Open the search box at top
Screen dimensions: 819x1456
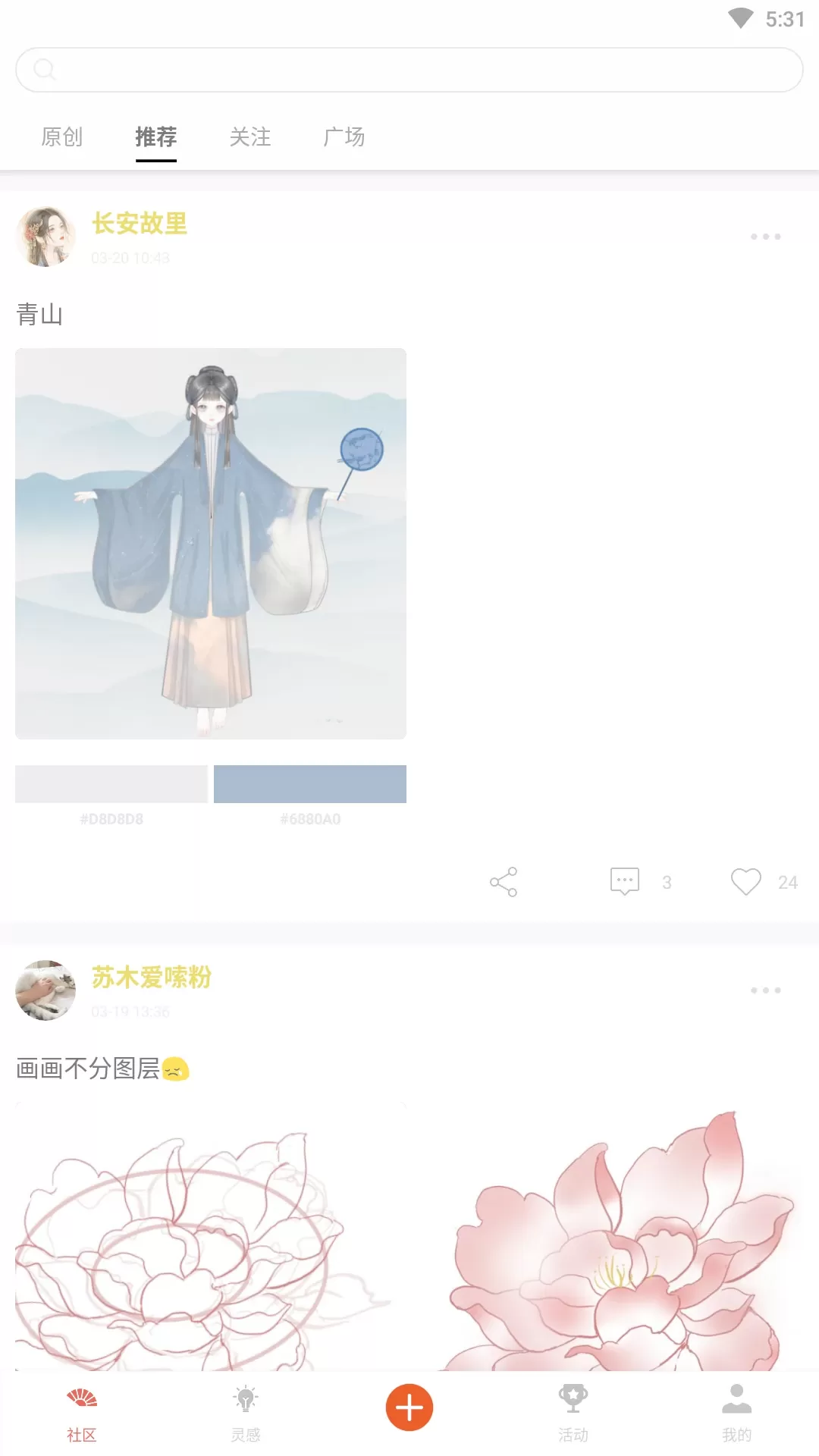pos(409,70)
